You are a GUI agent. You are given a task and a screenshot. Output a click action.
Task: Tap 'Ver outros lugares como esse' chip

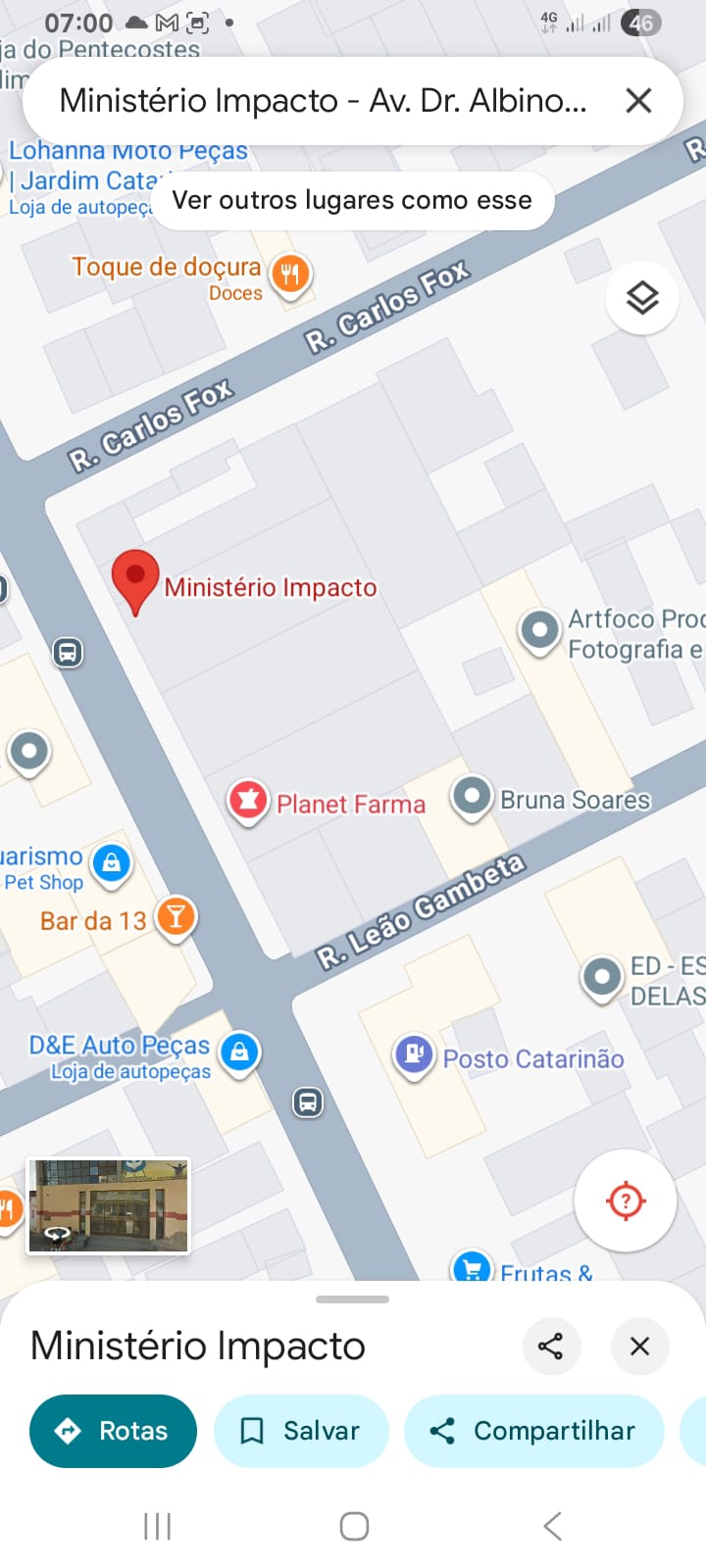pos(352,201)
